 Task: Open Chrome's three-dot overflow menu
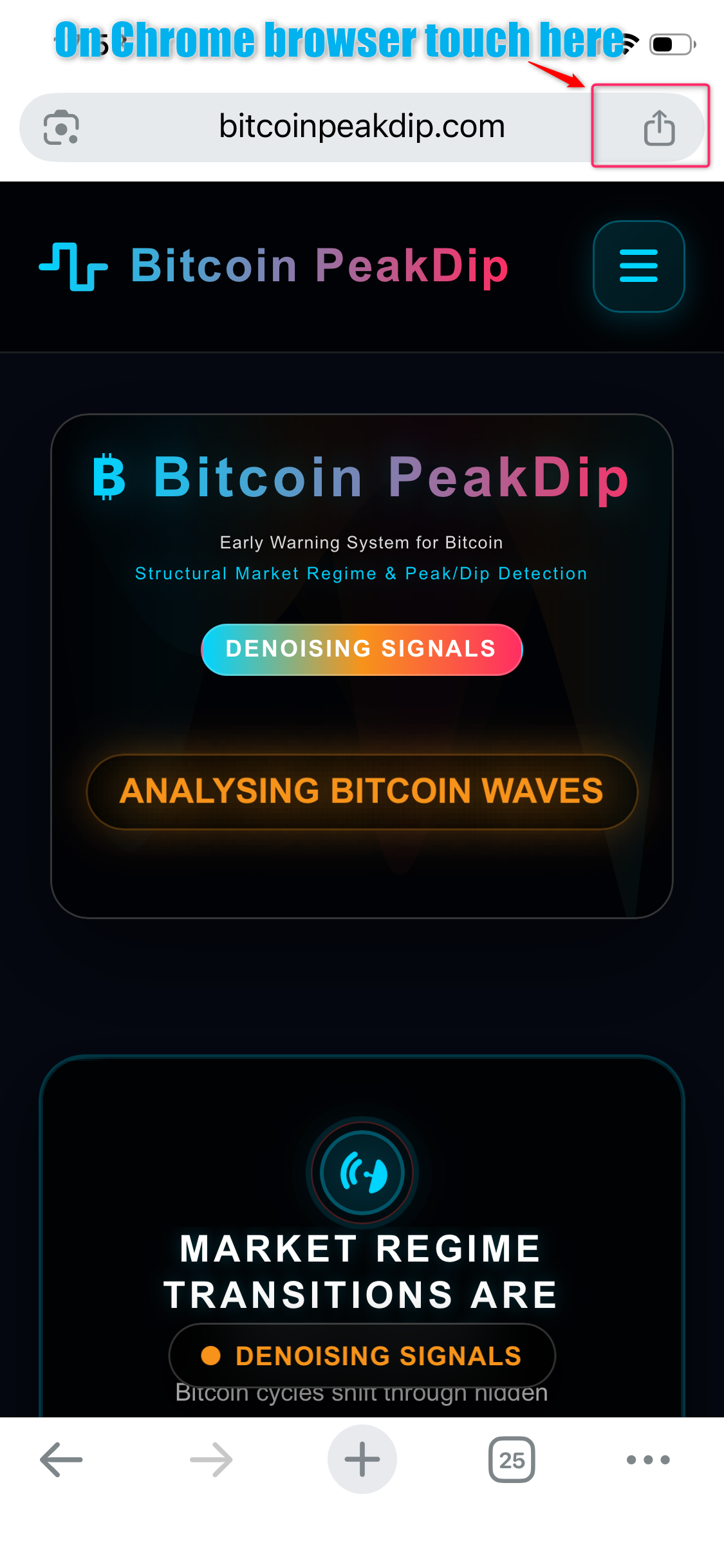(648, 1459)
